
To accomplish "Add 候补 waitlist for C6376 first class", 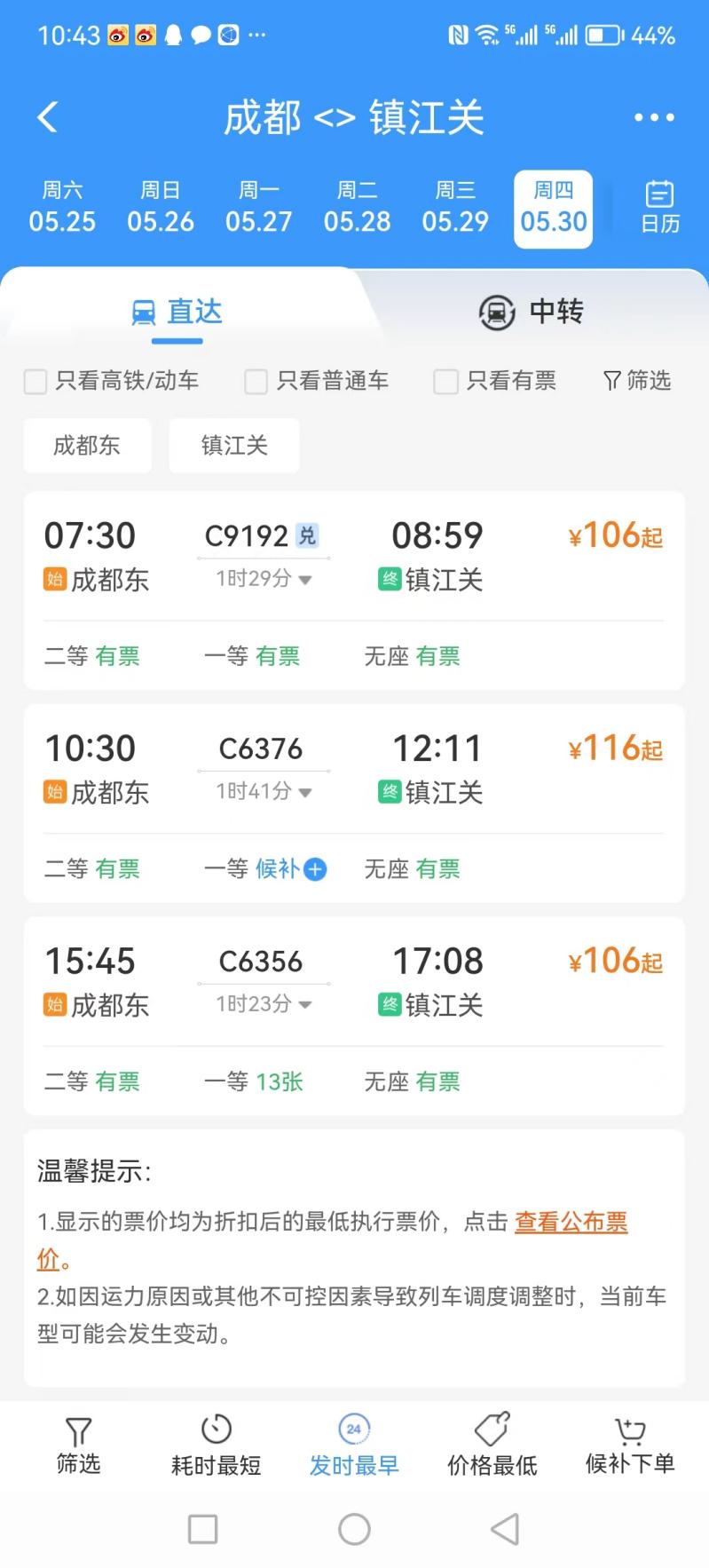I will (315, 869).
